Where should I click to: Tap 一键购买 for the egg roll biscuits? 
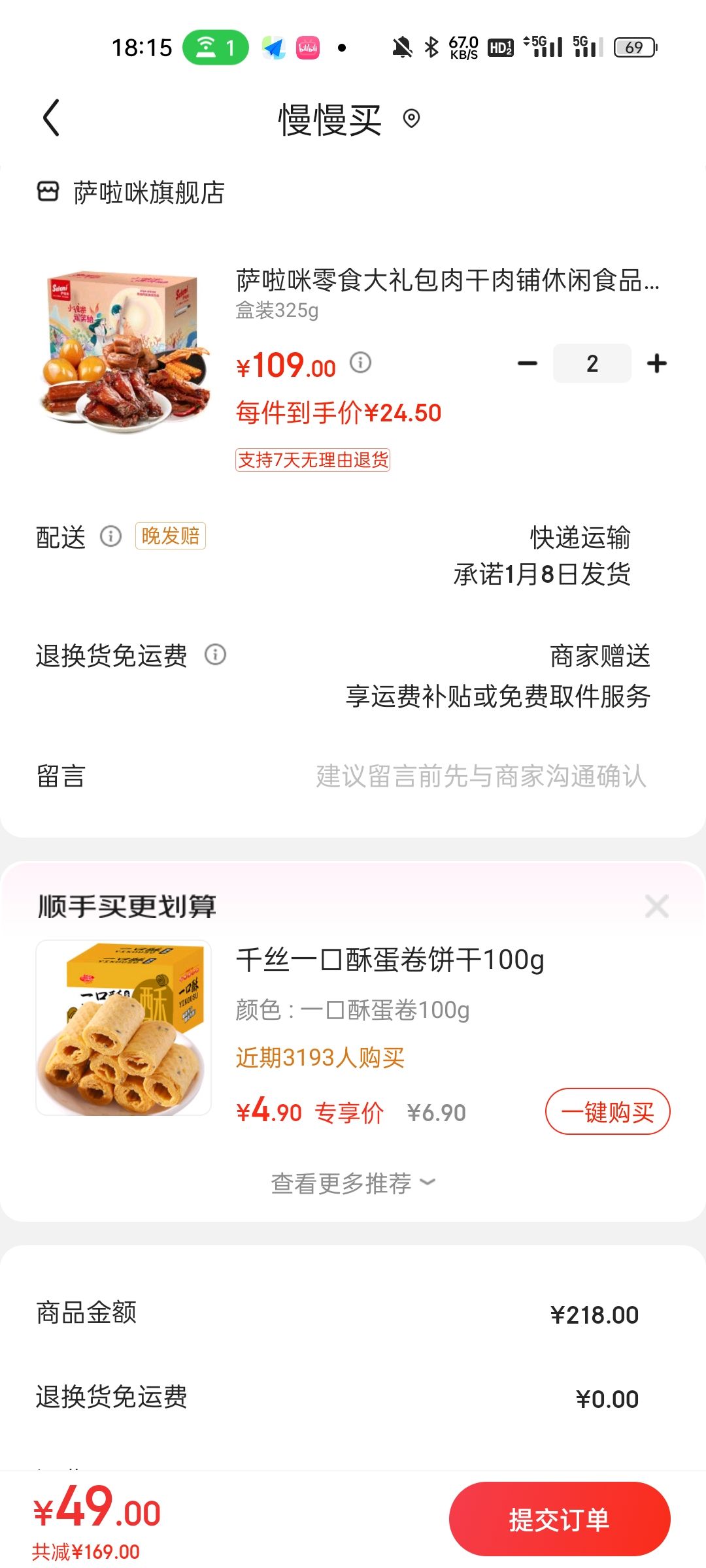(x=608, y=1111)
